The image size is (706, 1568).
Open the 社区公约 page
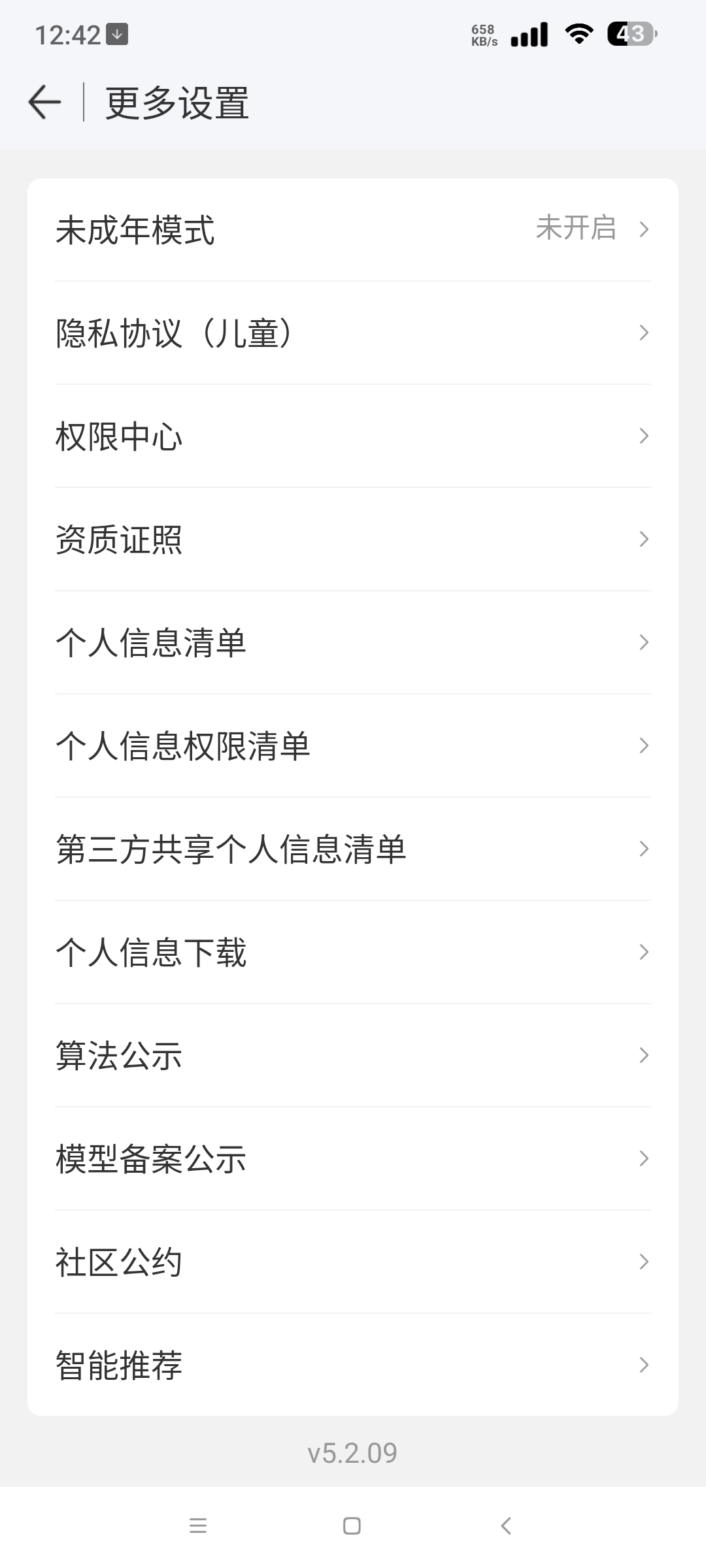point(353,1262)
